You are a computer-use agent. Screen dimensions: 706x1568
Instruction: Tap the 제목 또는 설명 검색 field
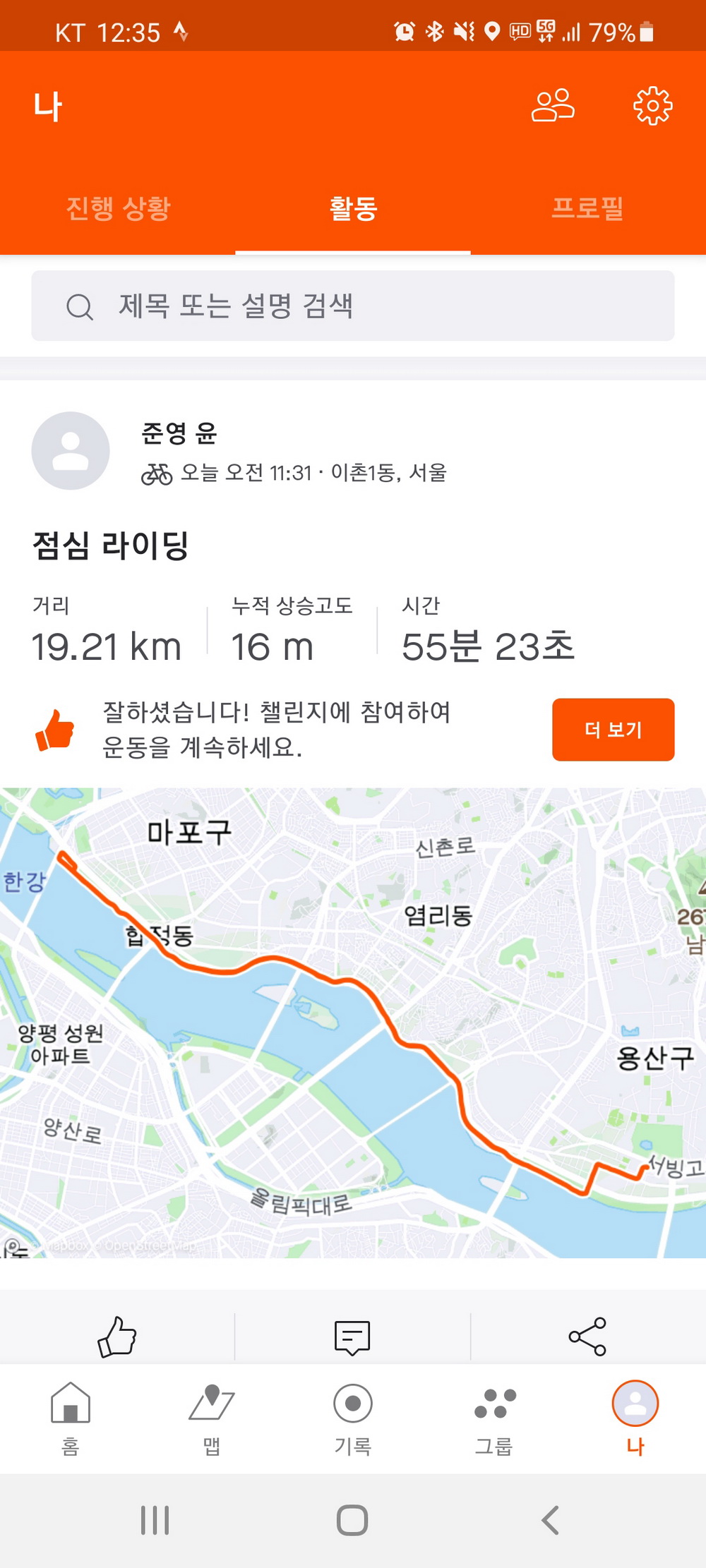point(353,306)
